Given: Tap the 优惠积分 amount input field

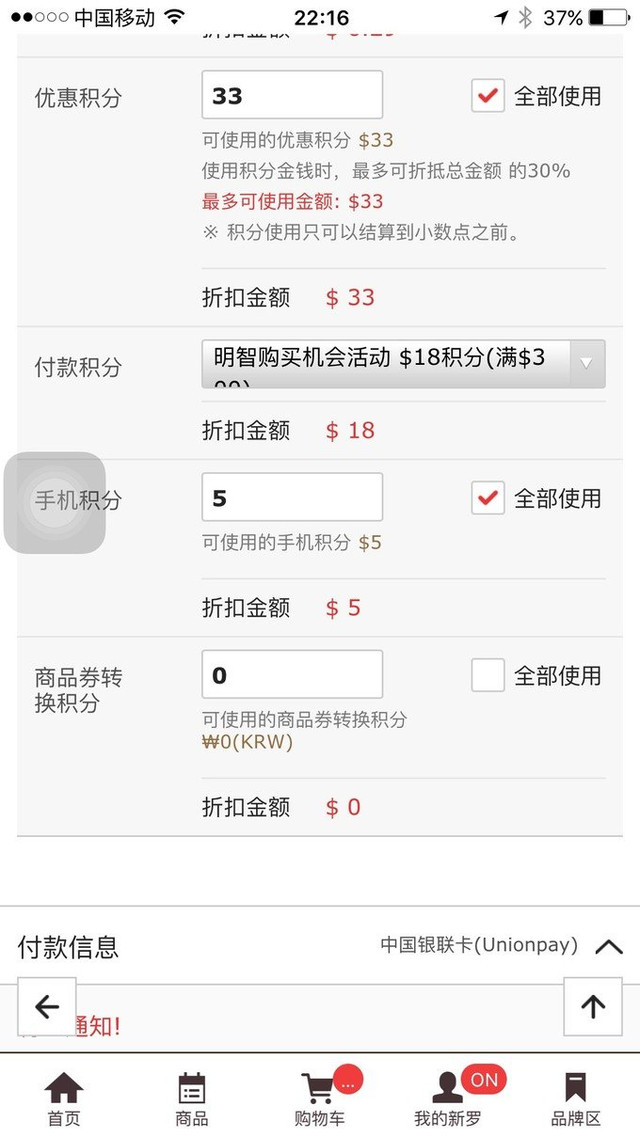Looking at the screenshot, I should click(292, 96).
